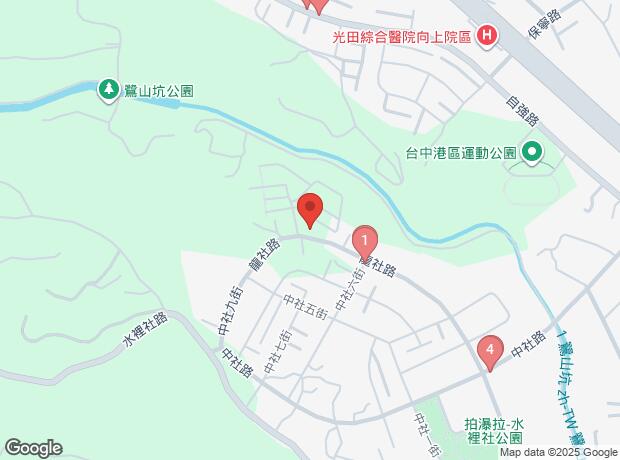Viewport: 620px width, 460px height.
Task: Tap the red map marker numbered 1
Action: [x=366, y=241]
